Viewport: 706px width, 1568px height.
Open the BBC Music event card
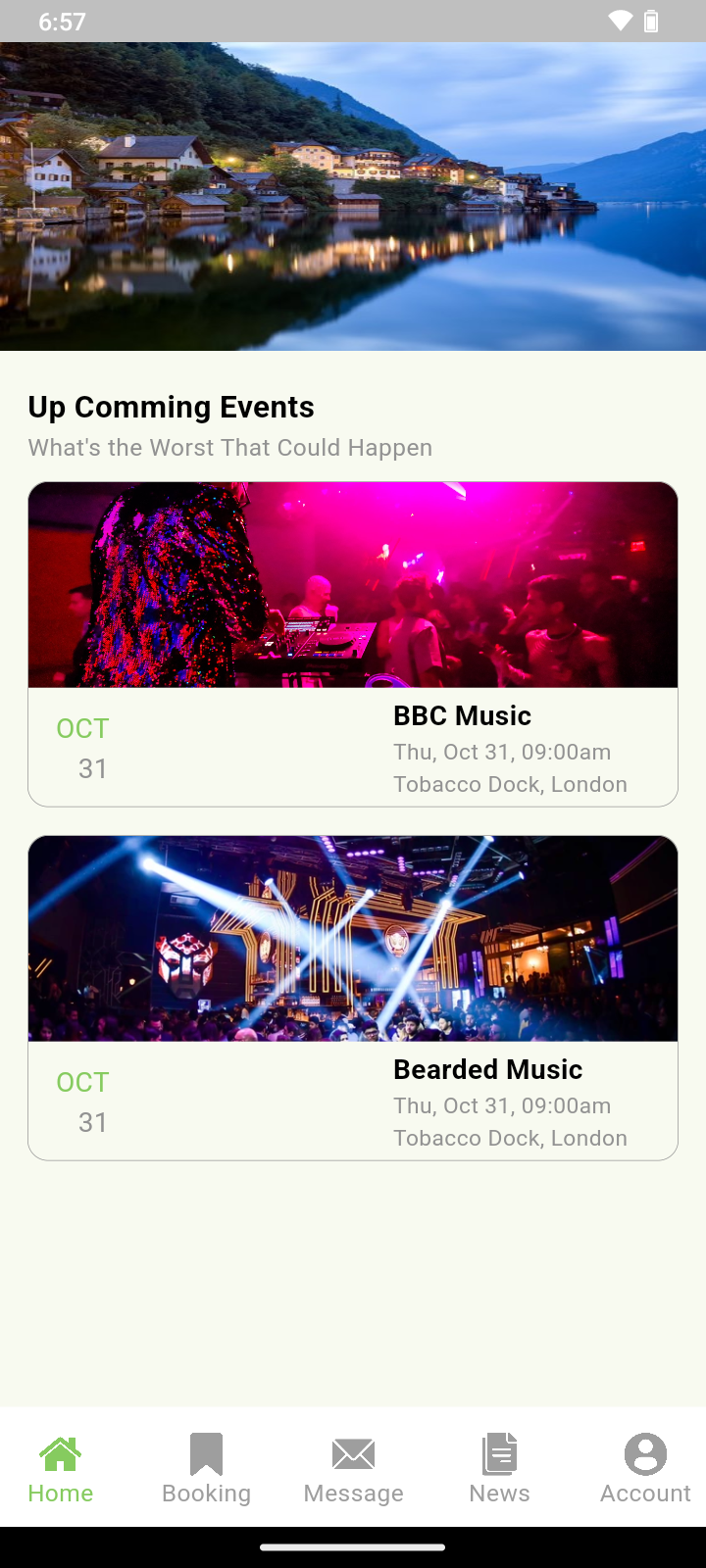pos(353,644)
